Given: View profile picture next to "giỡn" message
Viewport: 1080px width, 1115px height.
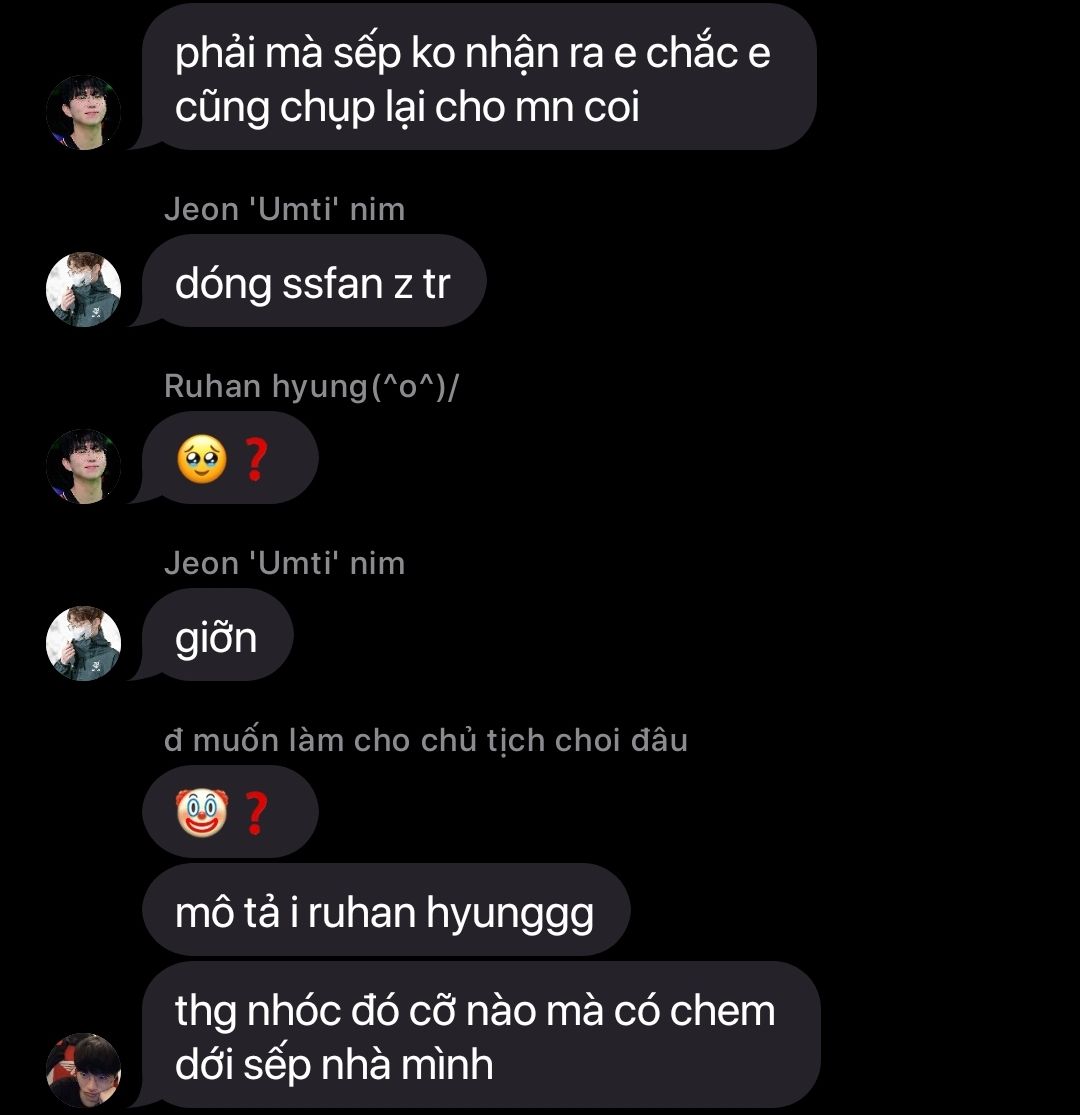Looking at the screenshot, I should 84,643.
